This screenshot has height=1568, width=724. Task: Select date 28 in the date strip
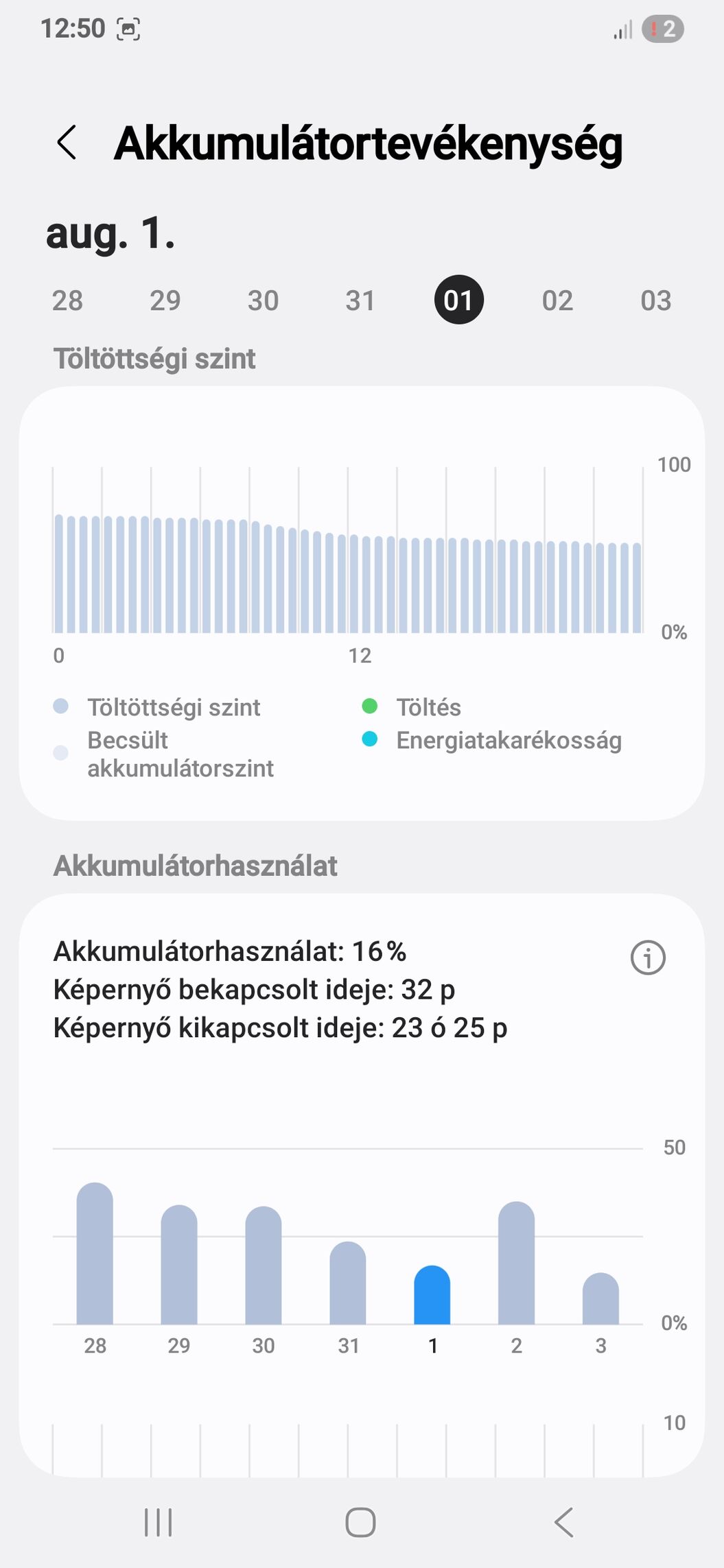coord(67,300)
